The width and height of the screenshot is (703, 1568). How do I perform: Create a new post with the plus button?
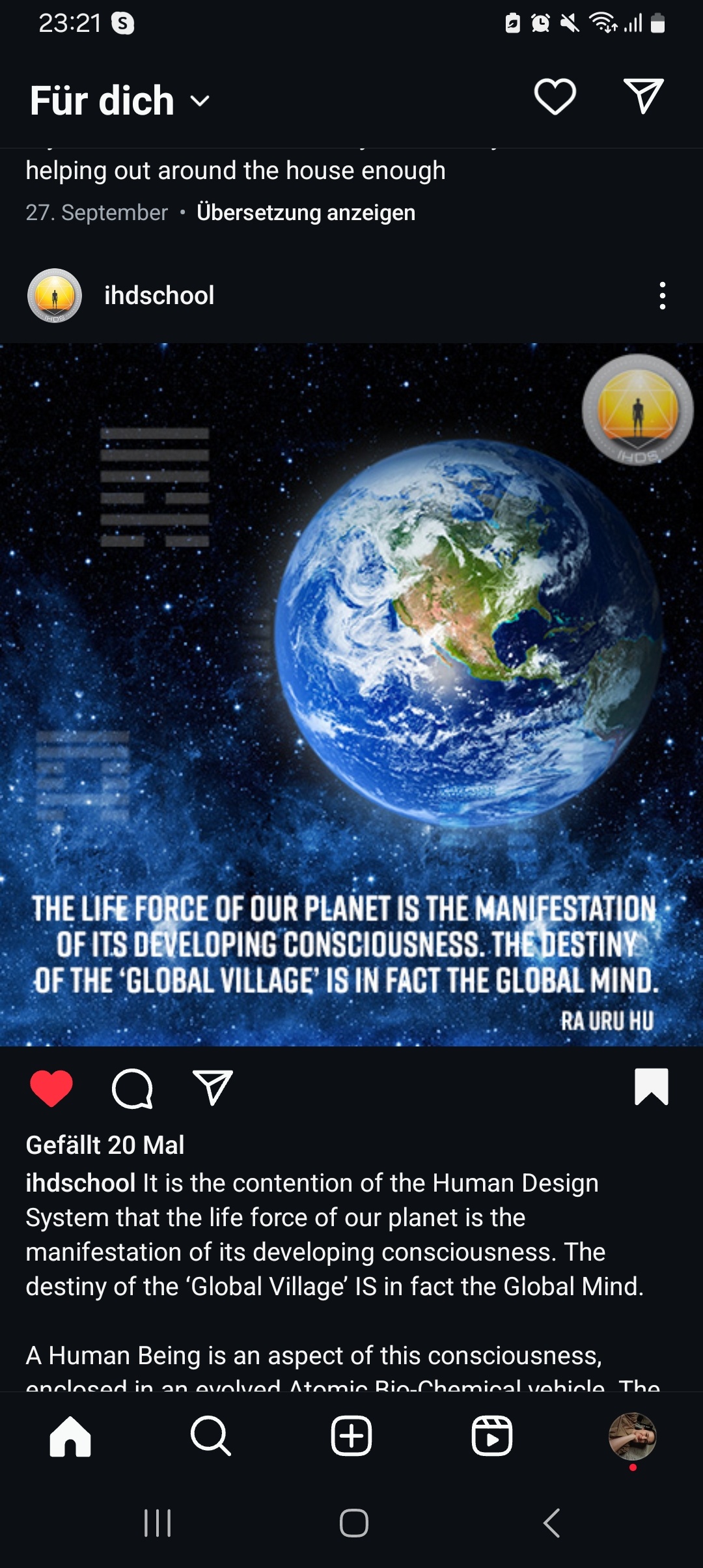pos(351,1436)
